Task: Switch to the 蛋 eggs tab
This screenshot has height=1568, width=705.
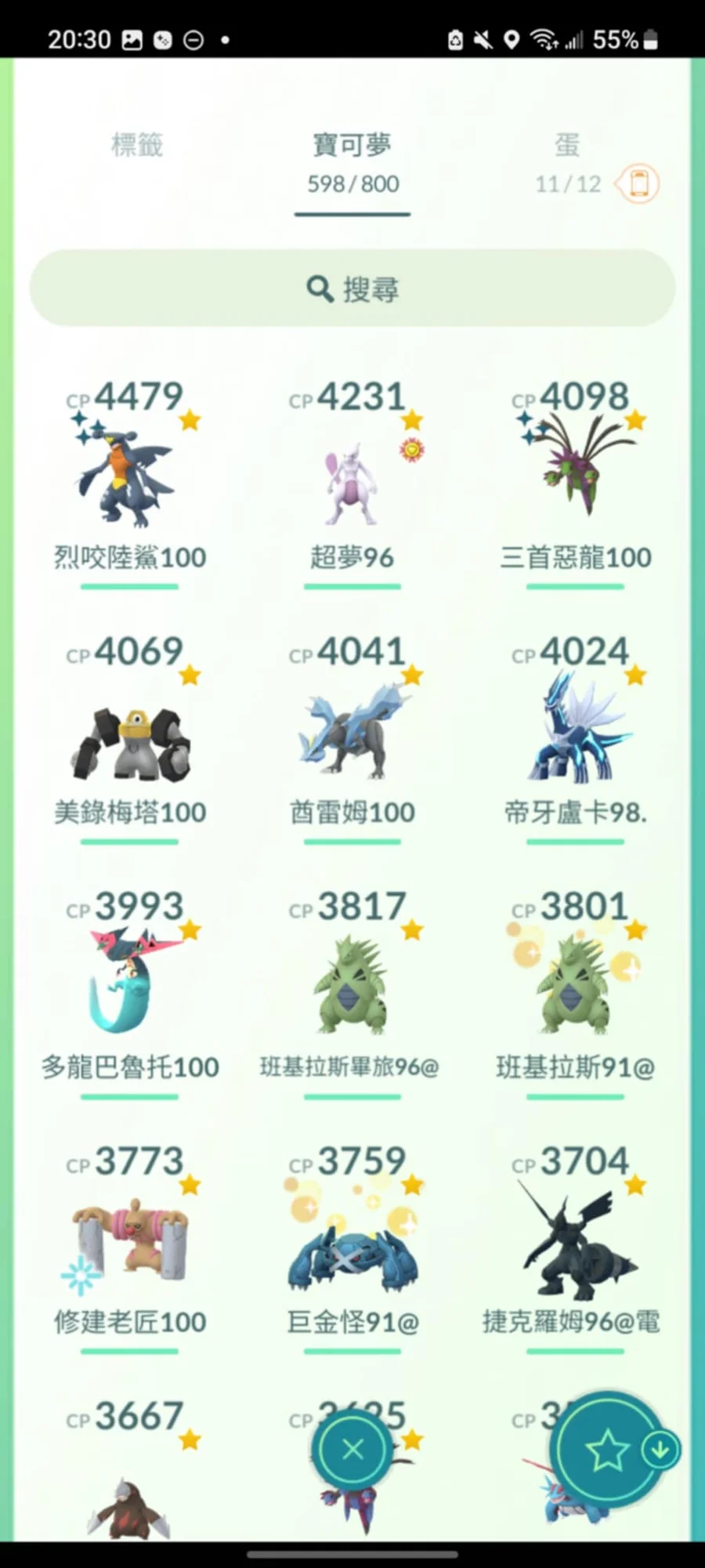Action: [x=567, y=161]
